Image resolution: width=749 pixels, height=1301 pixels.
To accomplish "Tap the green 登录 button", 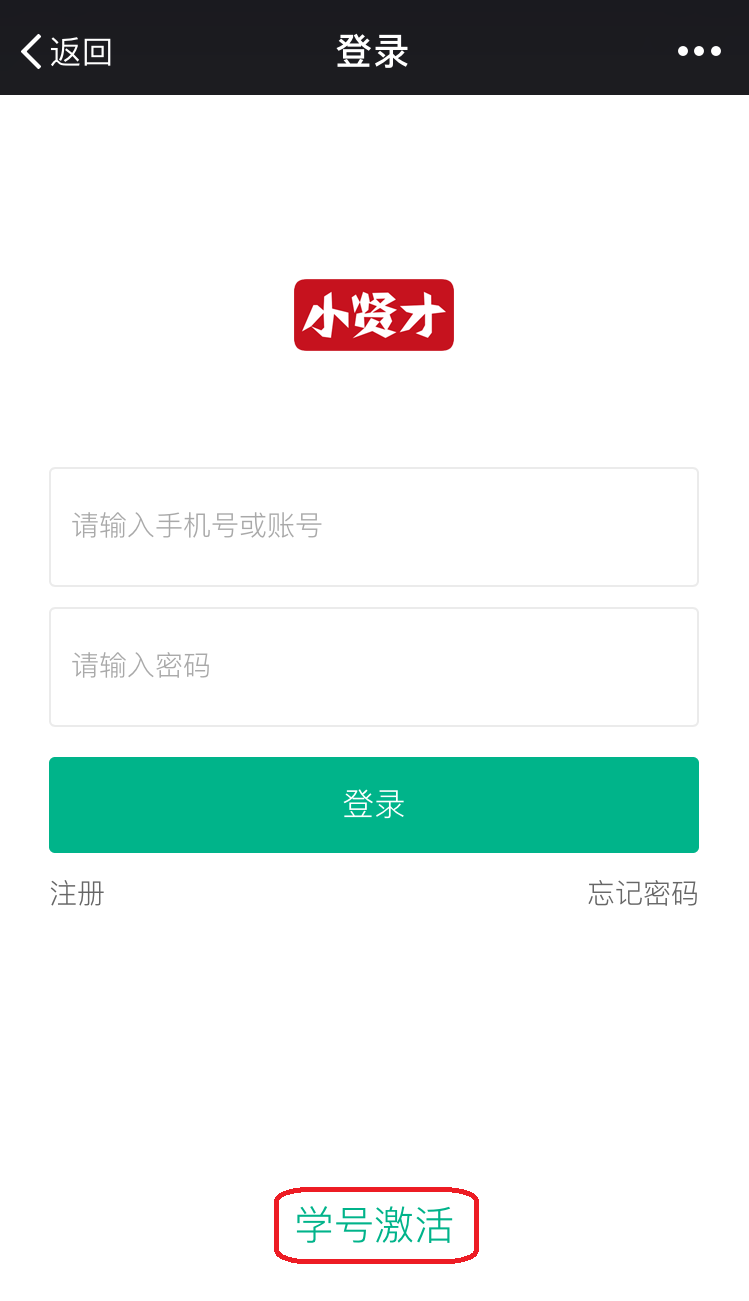I will pyautogui.click(x=374, y=805).
